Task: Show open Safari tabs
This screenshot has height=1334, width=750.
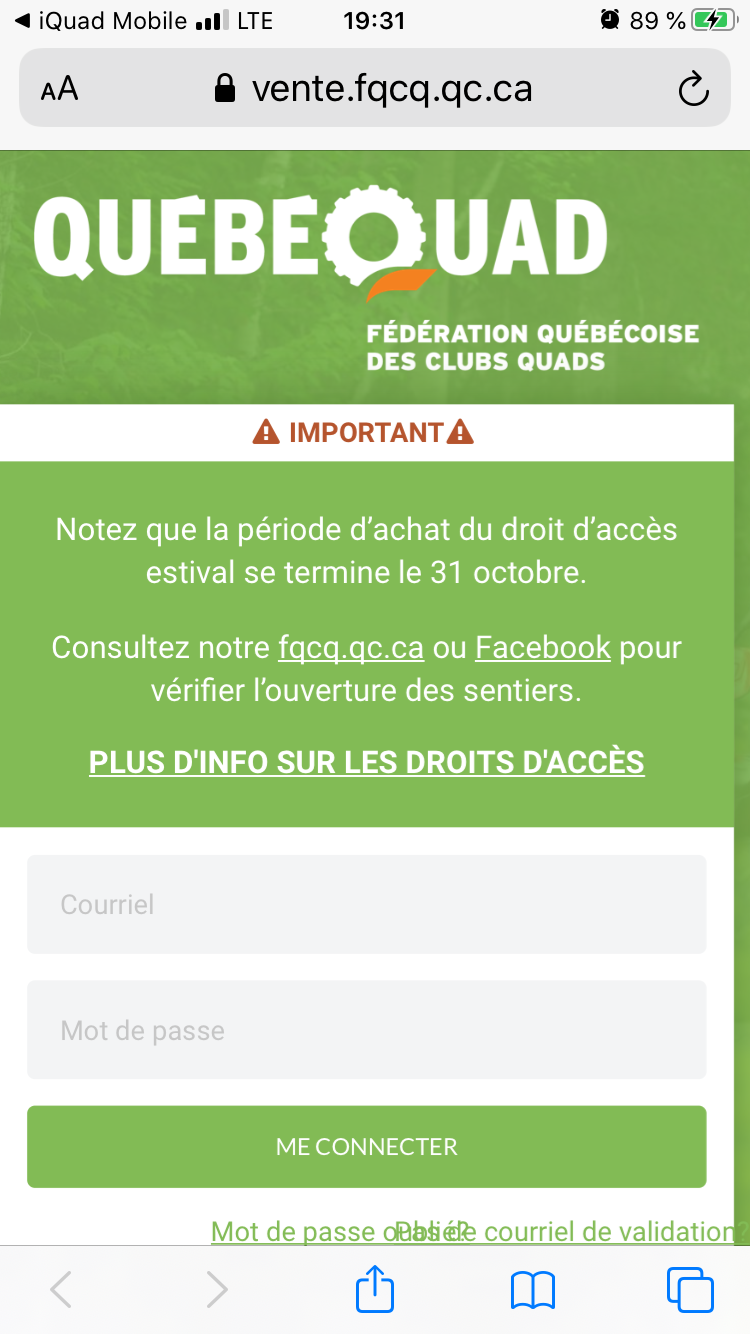Action: pos(690,1290)
